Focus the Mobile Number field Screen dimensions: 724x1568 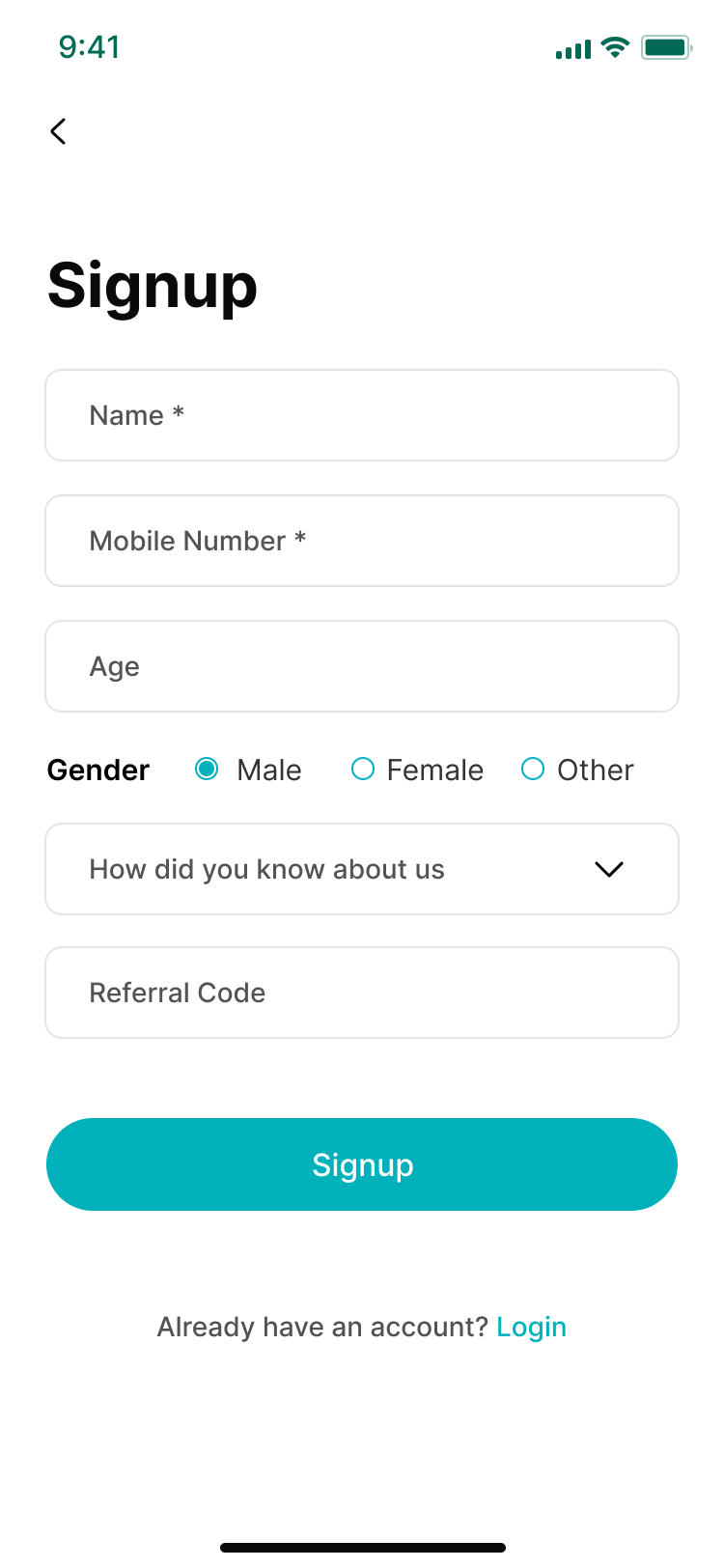362,541
